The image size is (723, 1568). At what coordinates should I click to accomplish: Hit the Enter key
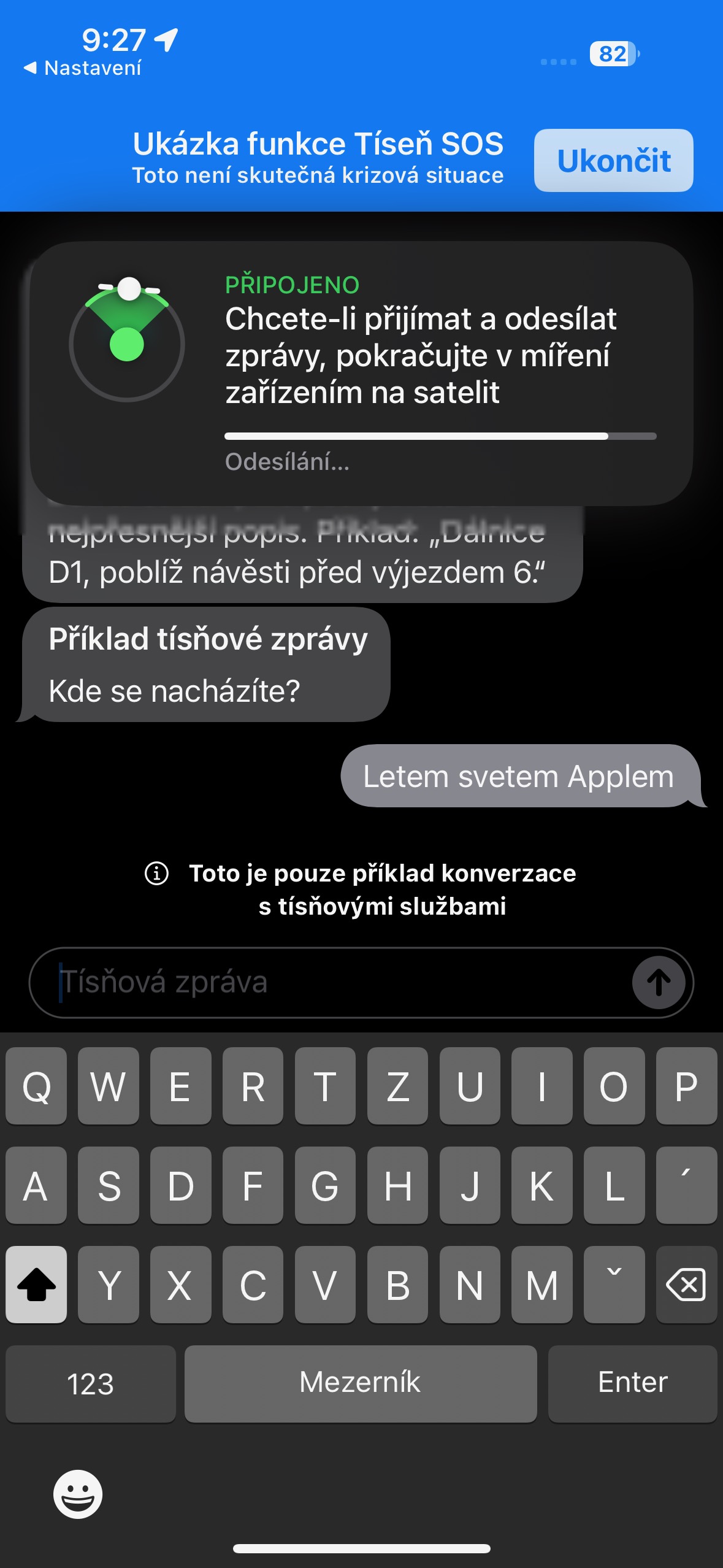(632, 1382)
